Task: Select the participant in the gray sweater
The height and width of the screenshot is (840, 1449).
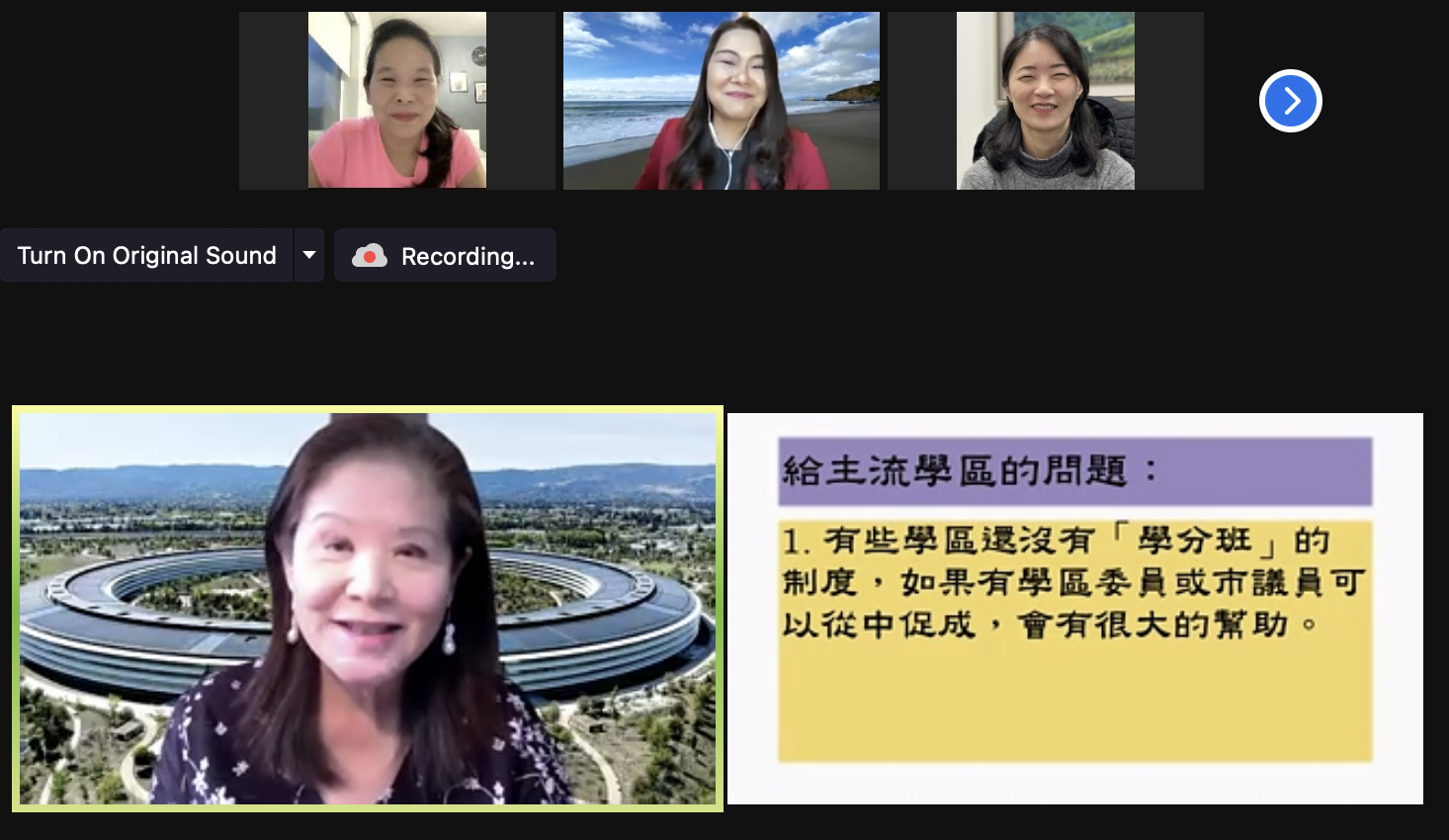Action: [x=1045, y=101]
